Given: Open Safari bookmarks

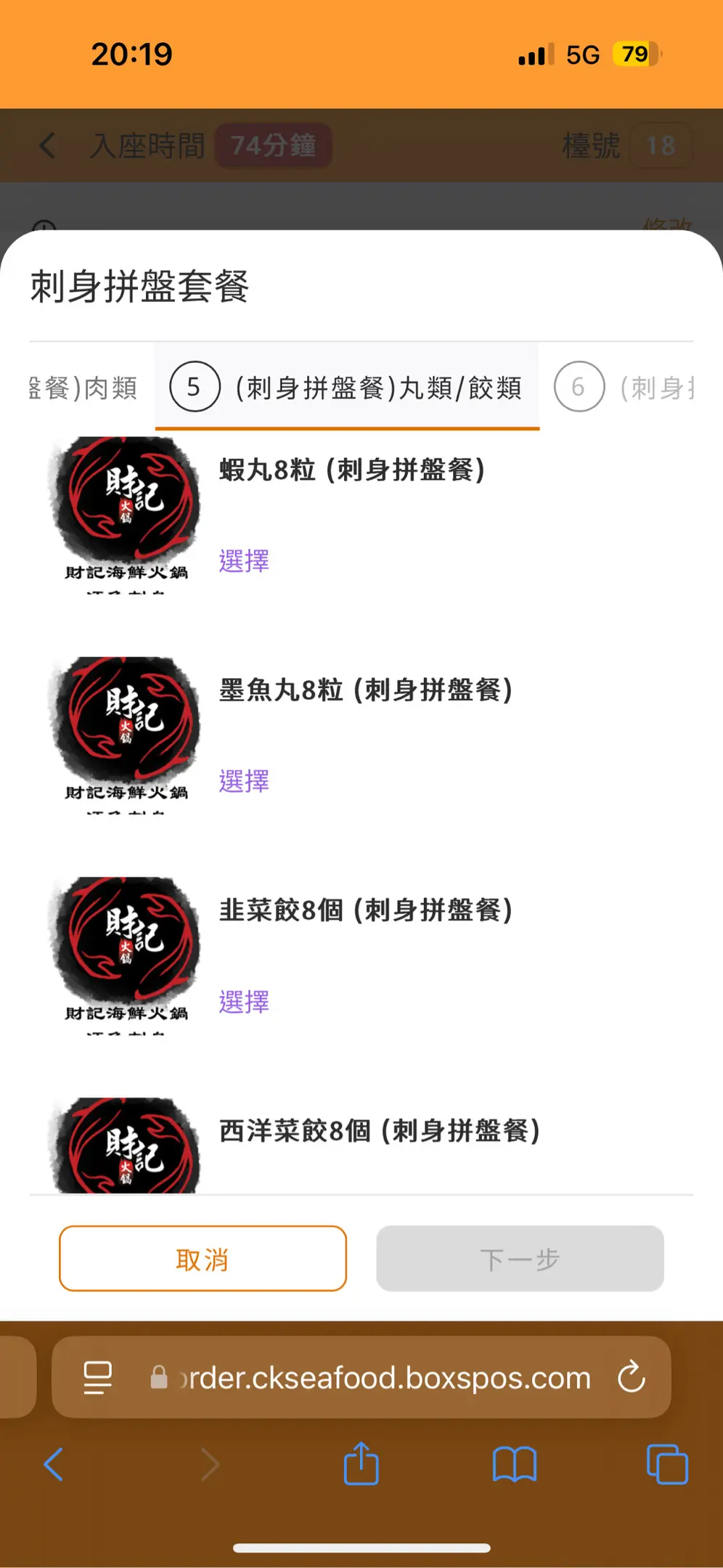Looking at the screenshot, I should coord(514,1464).
